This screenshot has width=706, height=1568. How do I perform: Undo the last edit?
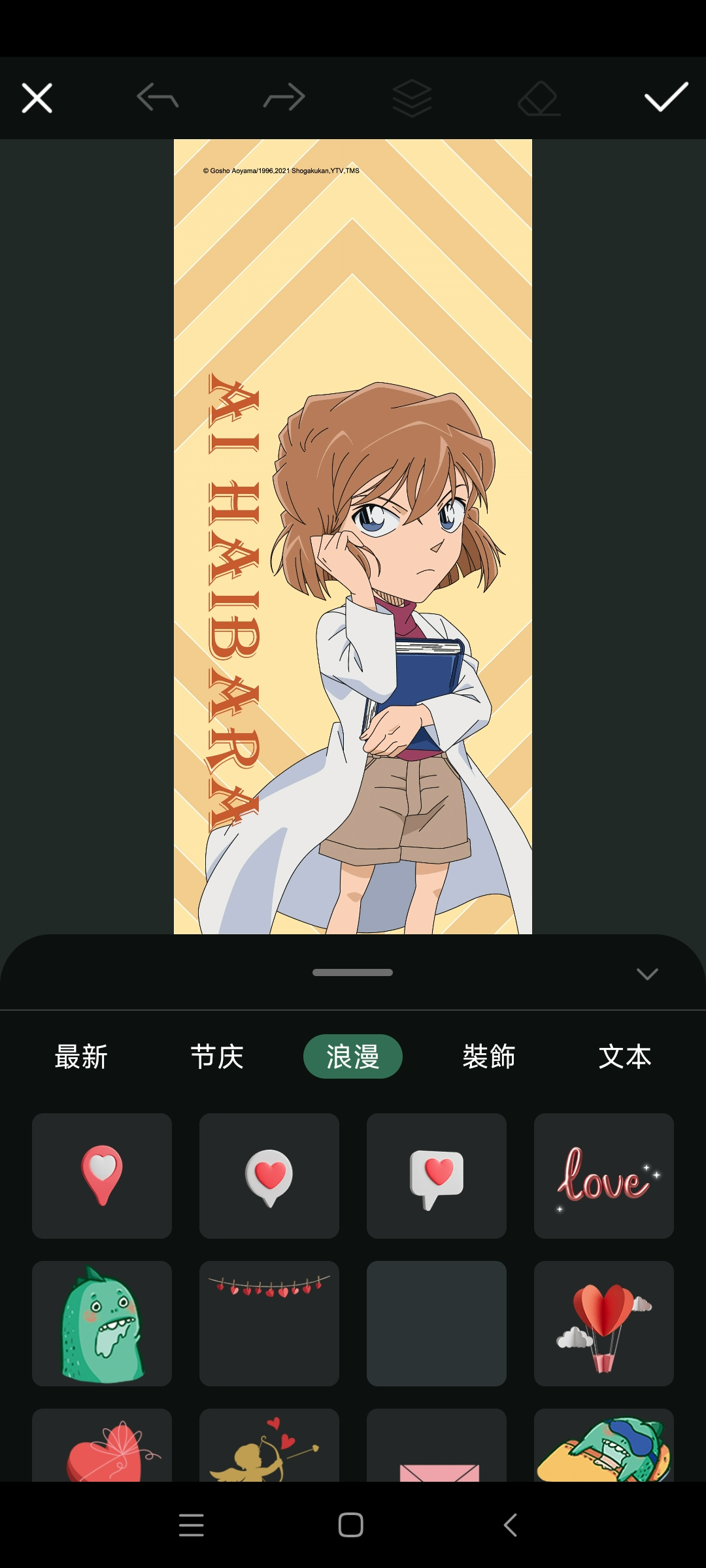[158, 98]
